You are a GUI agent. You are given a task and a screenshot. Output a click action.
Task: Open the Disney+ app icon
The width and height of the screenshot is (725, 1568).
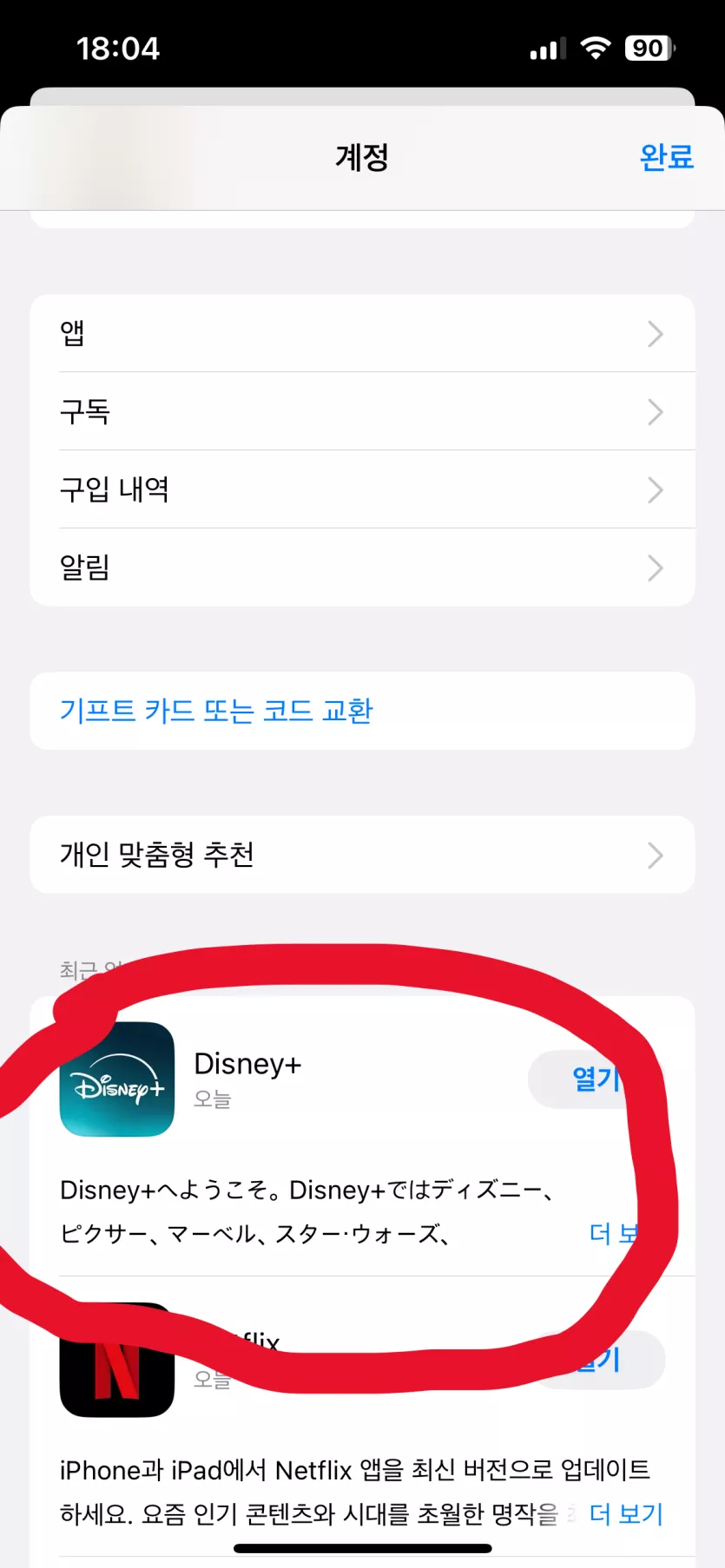tap(117, 1079)
